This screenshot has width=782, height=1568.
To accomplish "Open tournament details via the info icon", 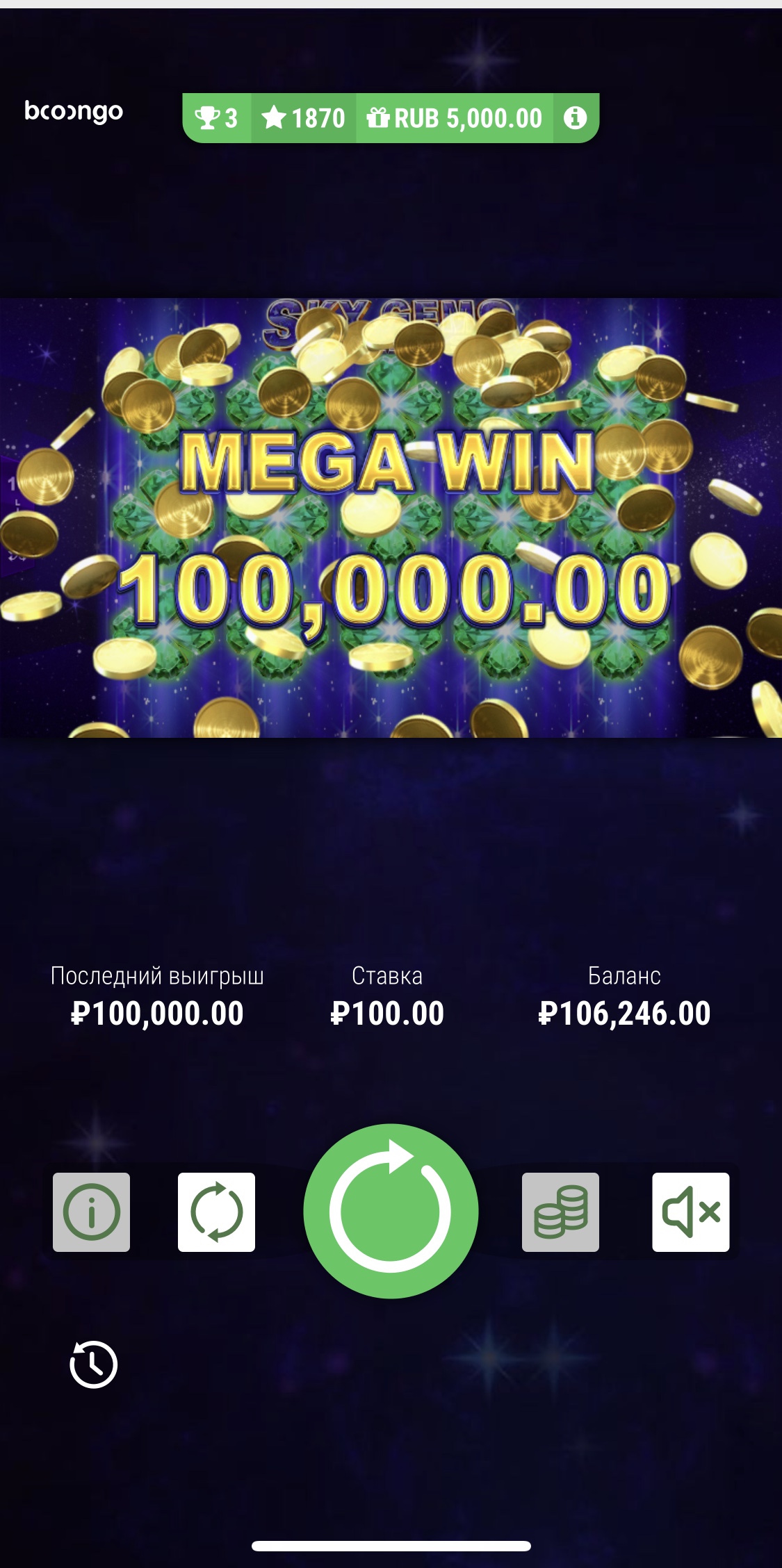I will (575, 118).
